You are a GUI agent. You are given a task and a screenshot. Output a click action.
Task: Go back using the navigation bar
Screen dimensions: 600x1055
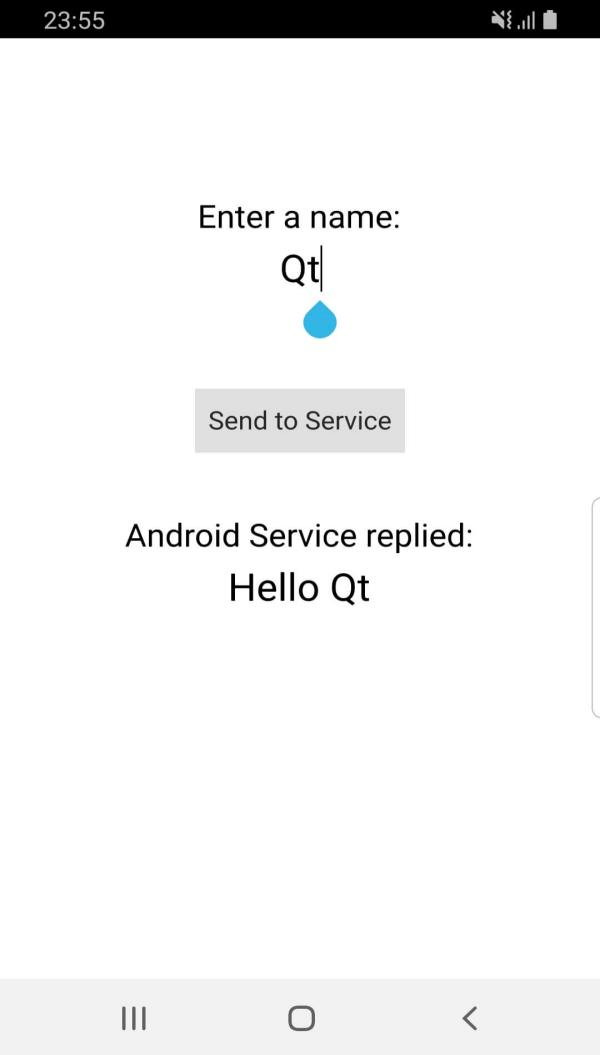469,1018
